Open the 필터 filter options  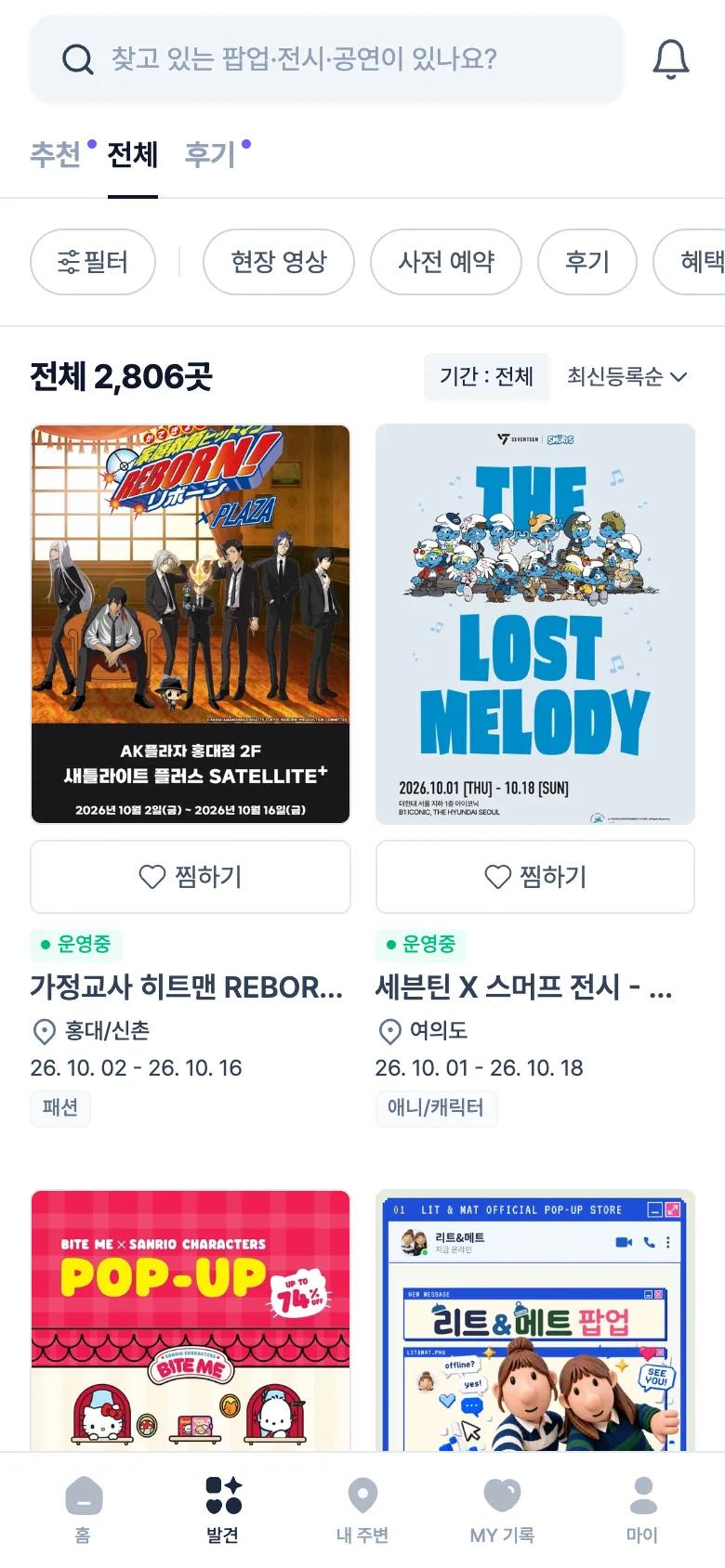tap(93, 262)
